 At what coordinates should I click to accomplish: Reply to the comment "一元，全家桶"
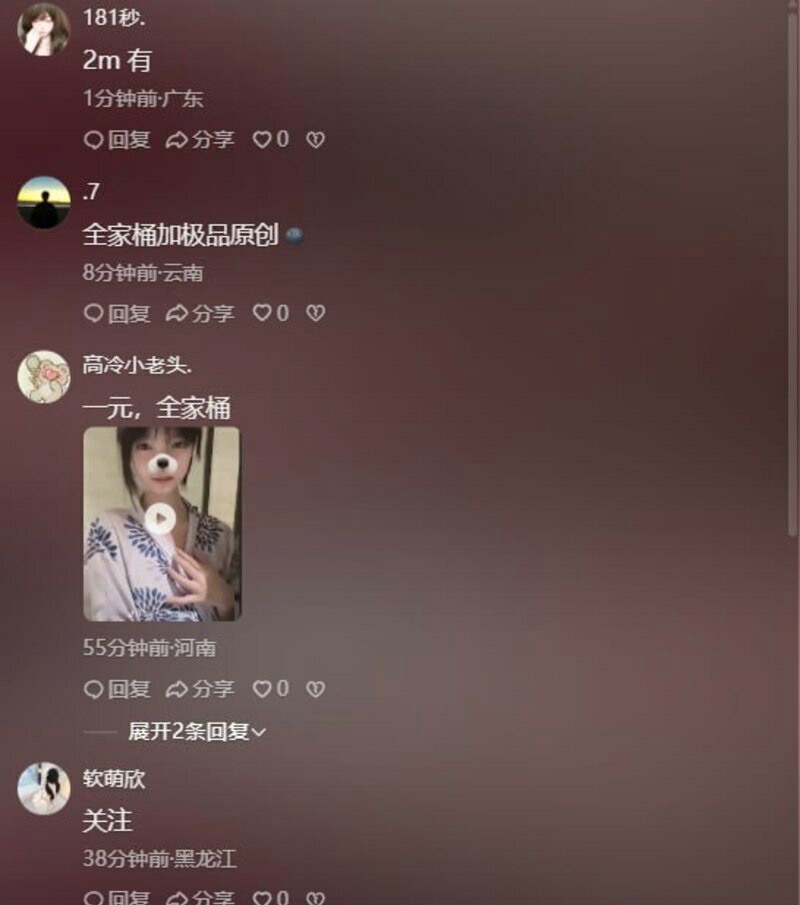pos(117,689)
